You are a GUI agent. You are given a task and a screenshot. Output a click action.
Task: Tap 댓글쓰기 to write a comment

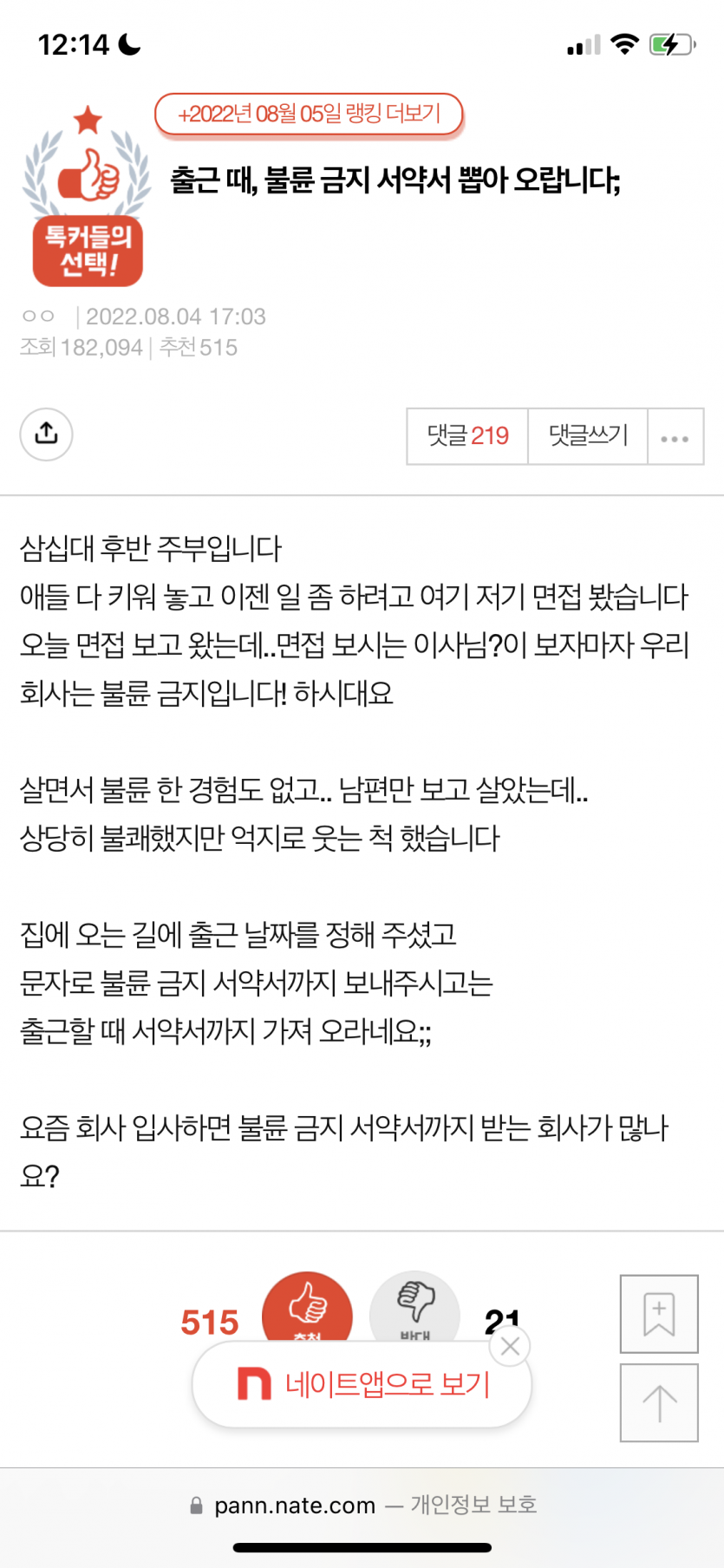click(x=588, y=435)
